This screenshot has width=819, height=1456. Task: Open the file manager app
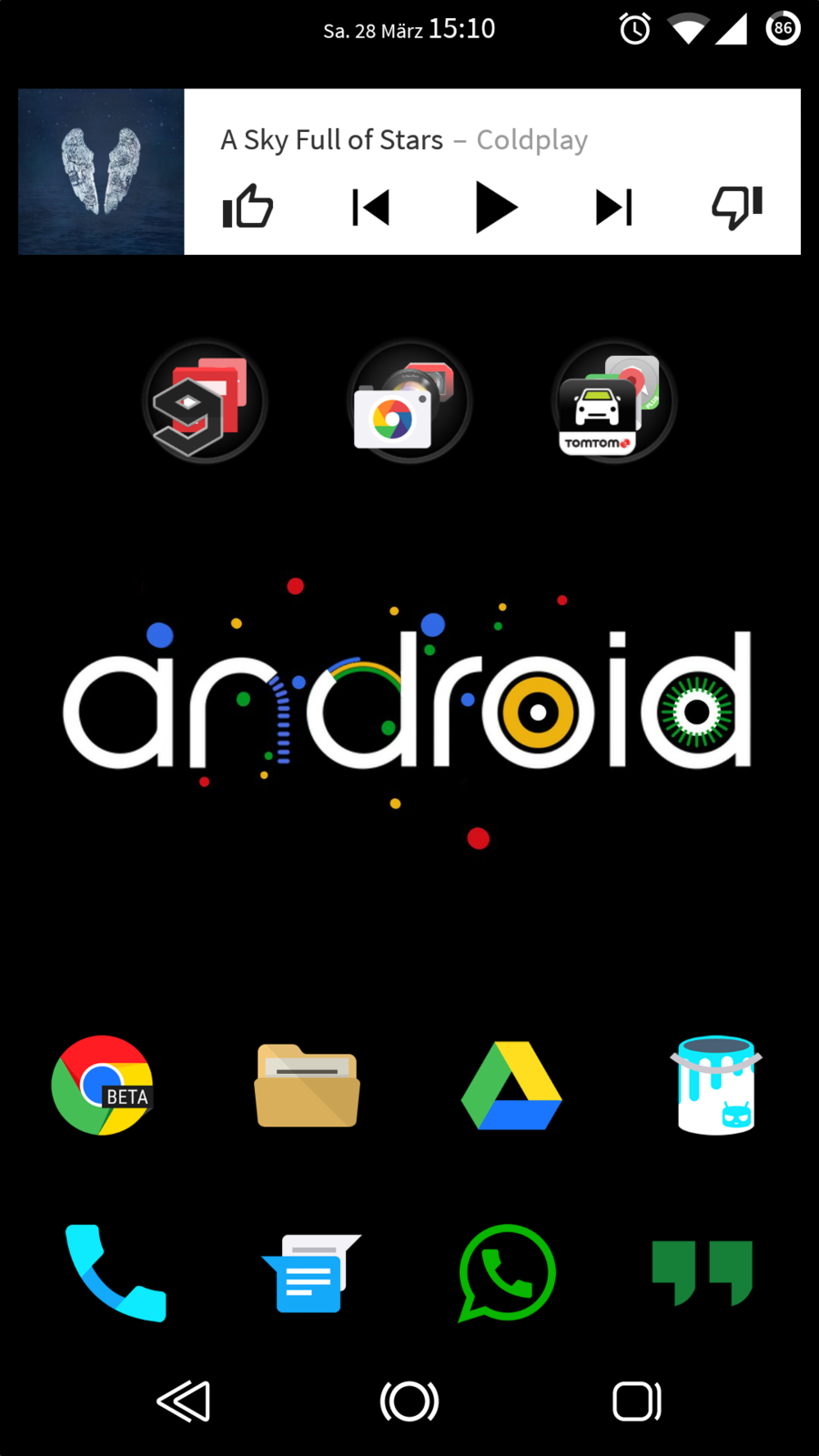308,1086
